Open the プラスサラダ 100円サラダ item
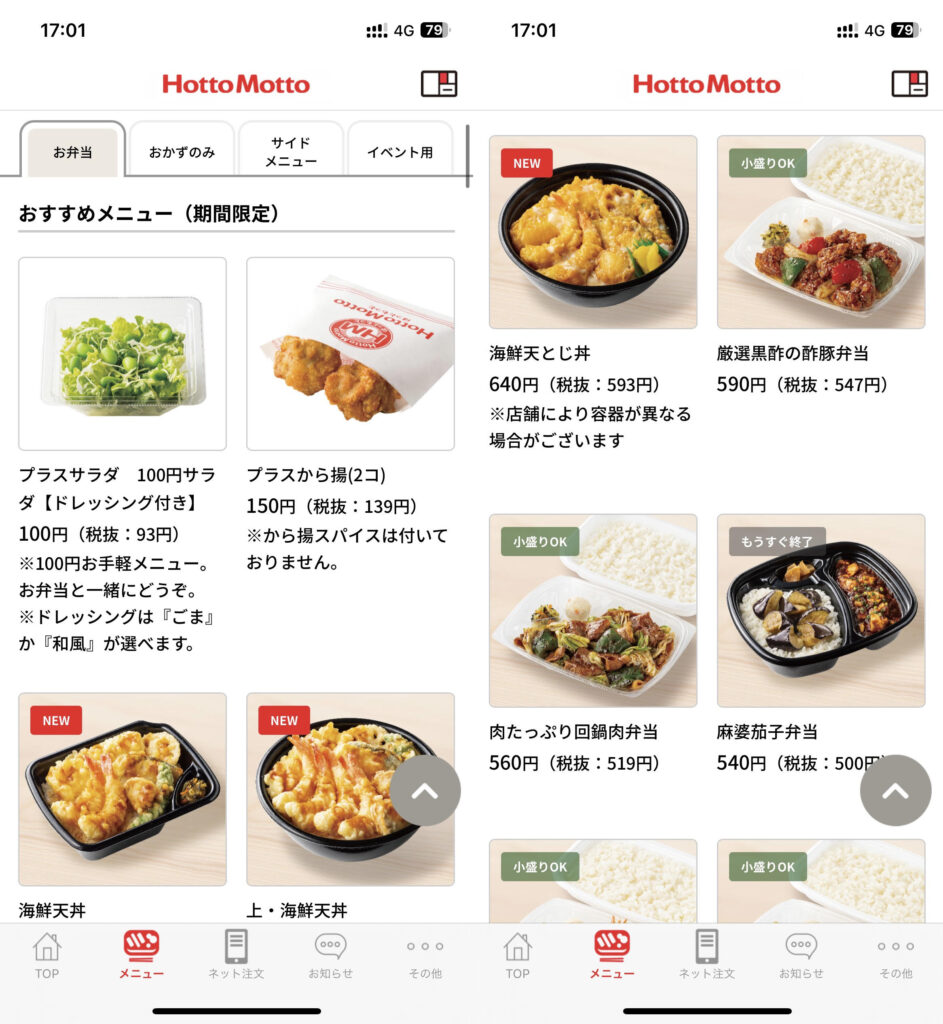 (122, 354)
